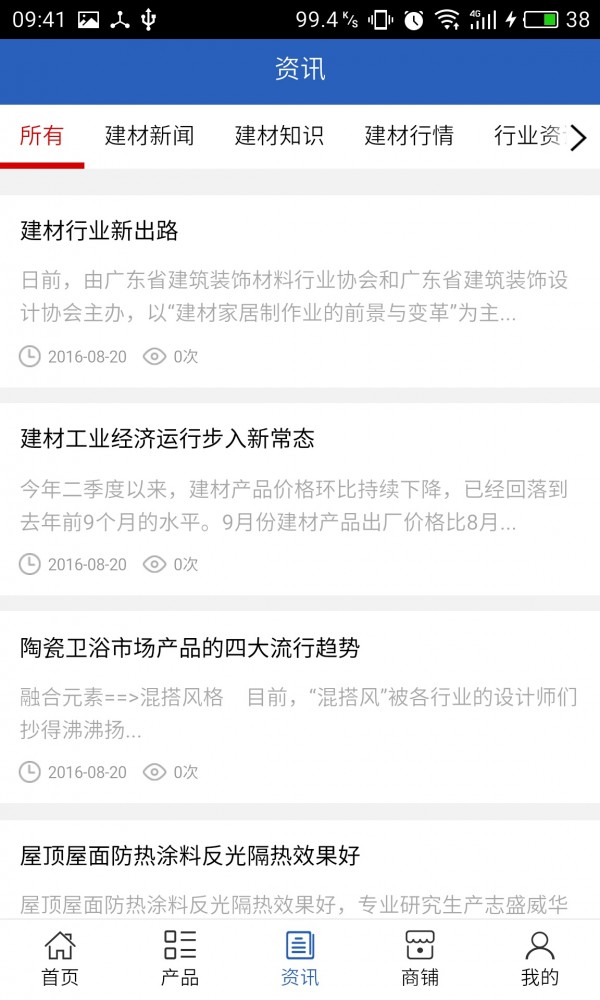This screenshot has width=600, height=1000.
Task: Tap 资讯 in the bottom navigation
Action: click(300, 959)
